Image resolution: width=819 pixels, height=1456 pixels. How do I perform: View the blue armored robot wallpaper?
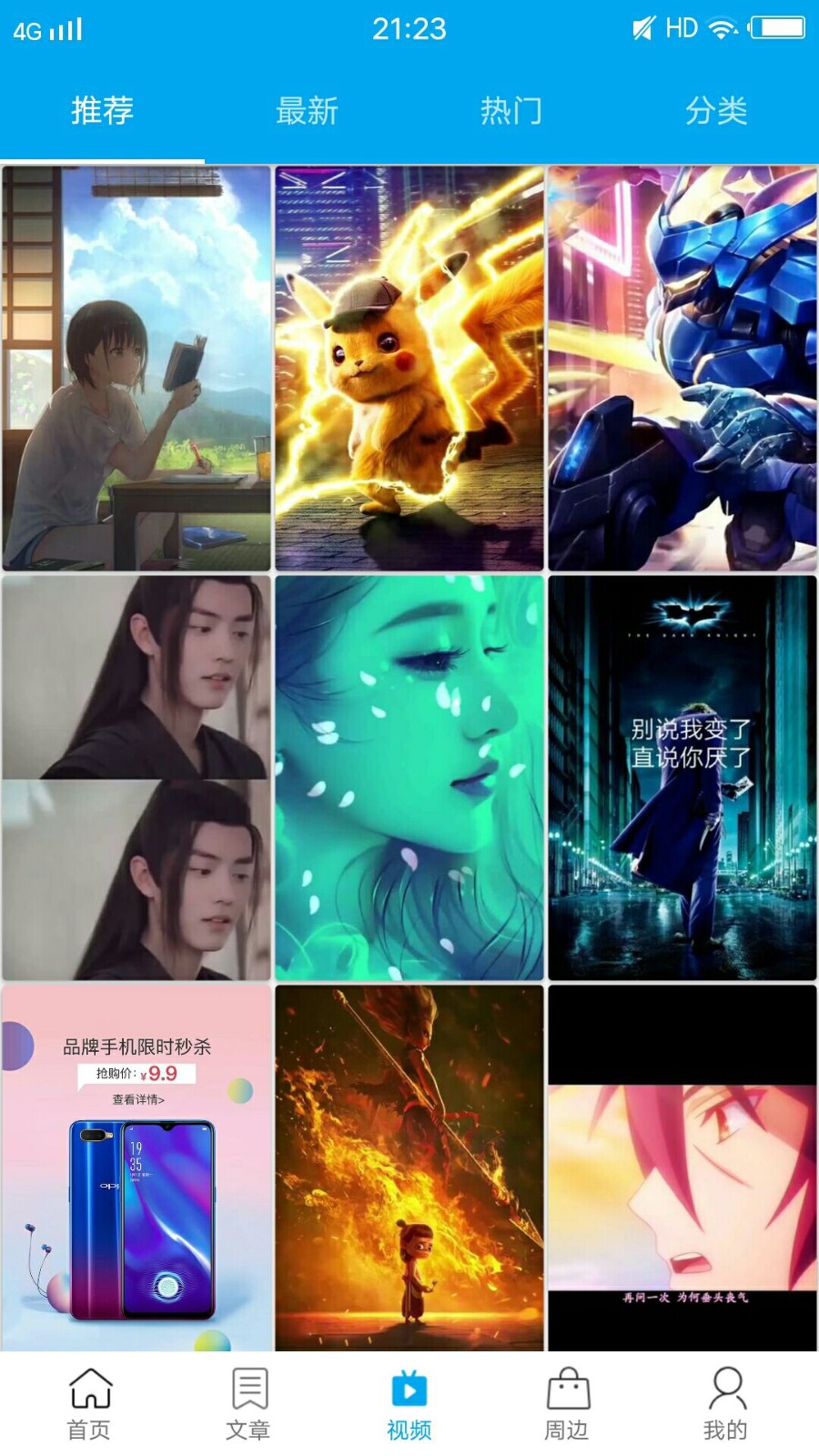click(682, 369)
